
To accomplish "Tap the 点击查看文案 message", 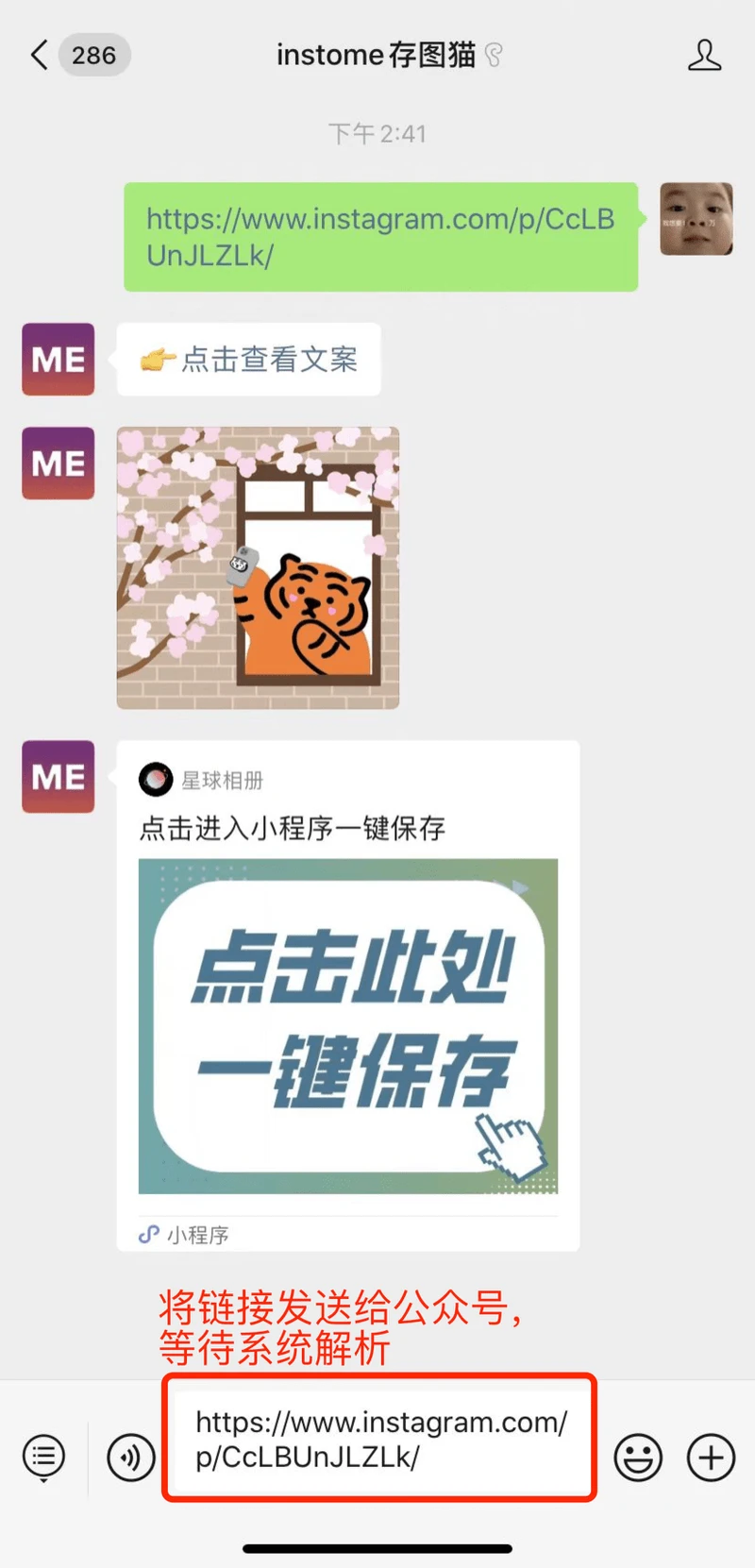I will pos(249,360).
